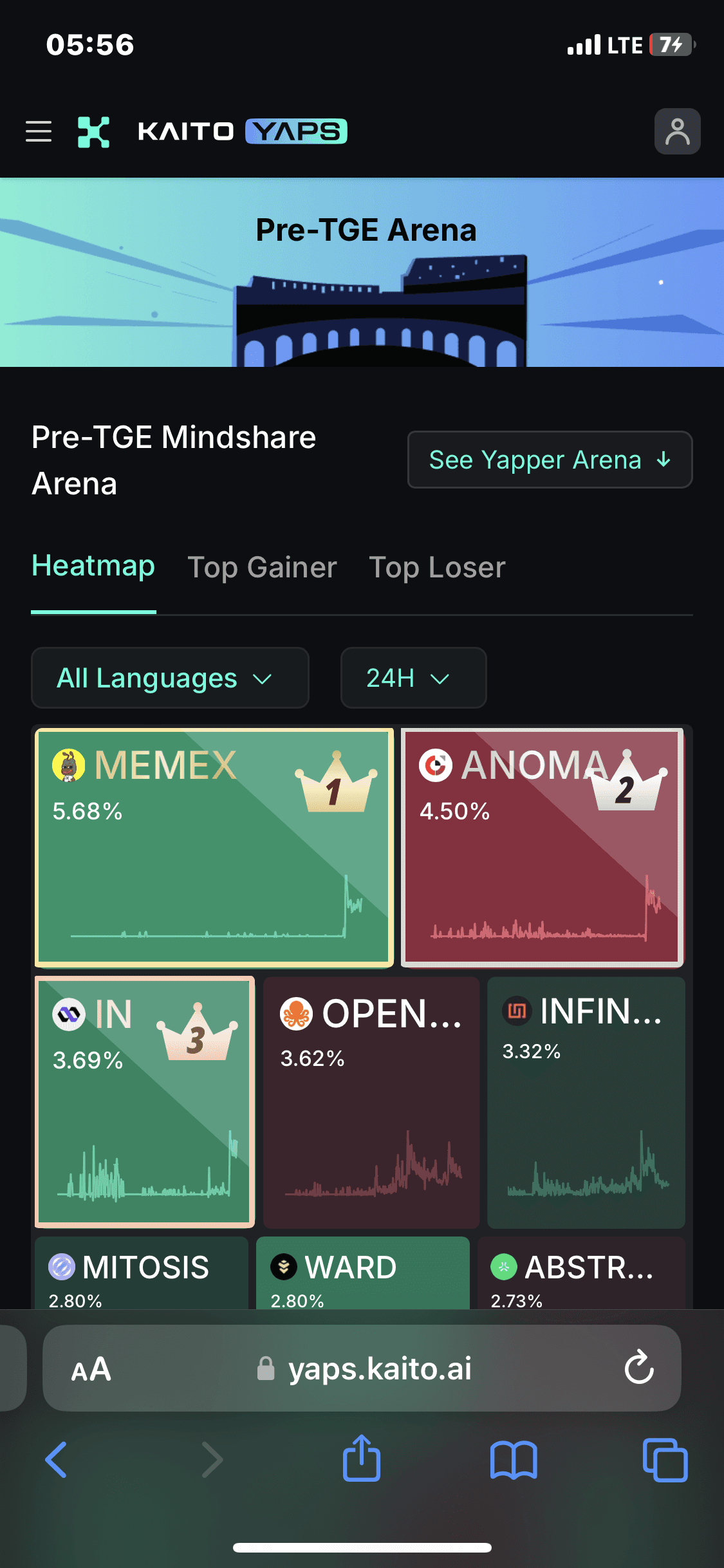Open Safari's share sheet
Image resolution: width=724 pixels, height=1568 pixels.
click(362, 1459)
